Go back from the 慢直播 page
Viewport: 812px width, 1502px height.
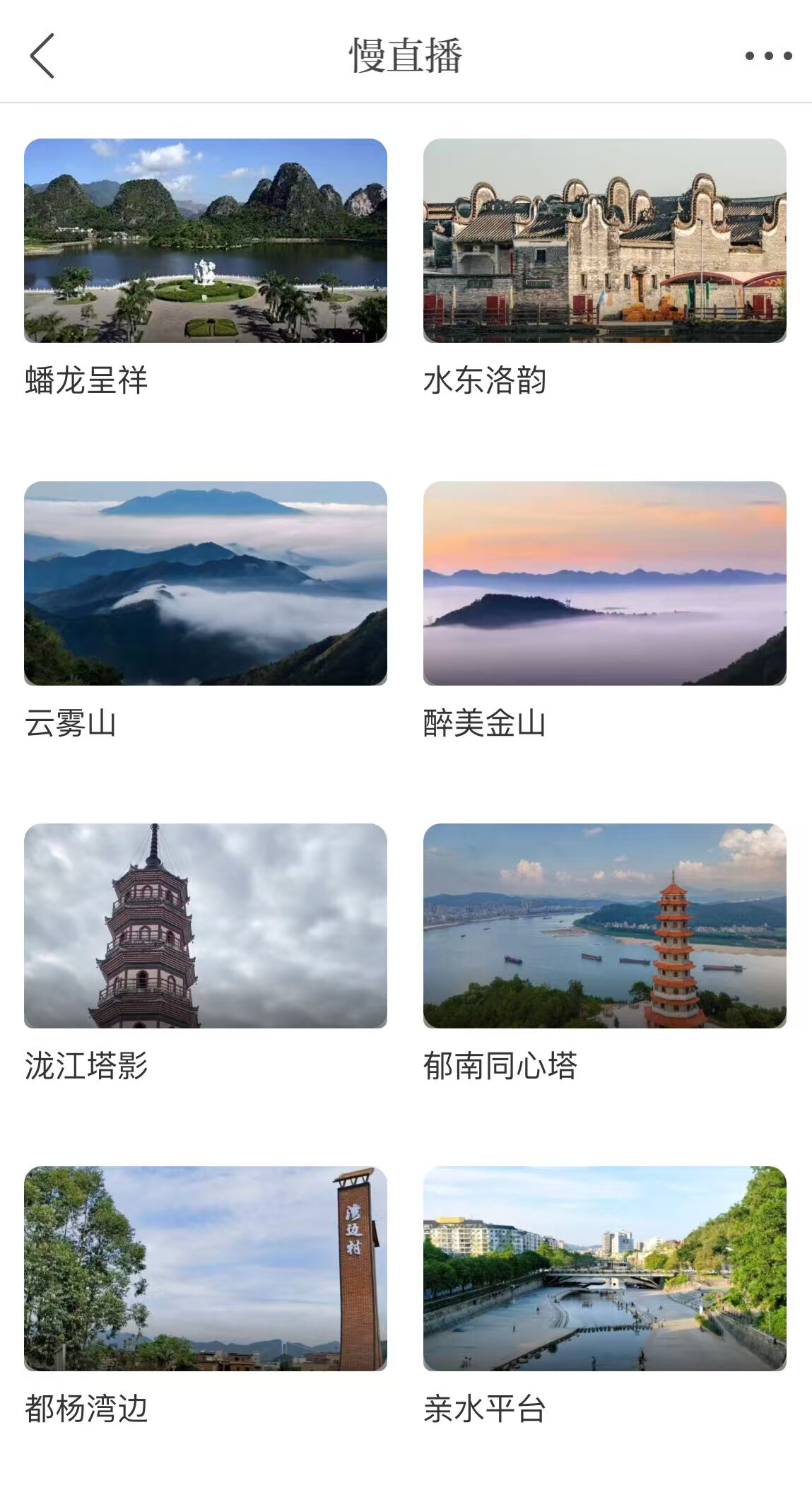click(x=42, y=56)
